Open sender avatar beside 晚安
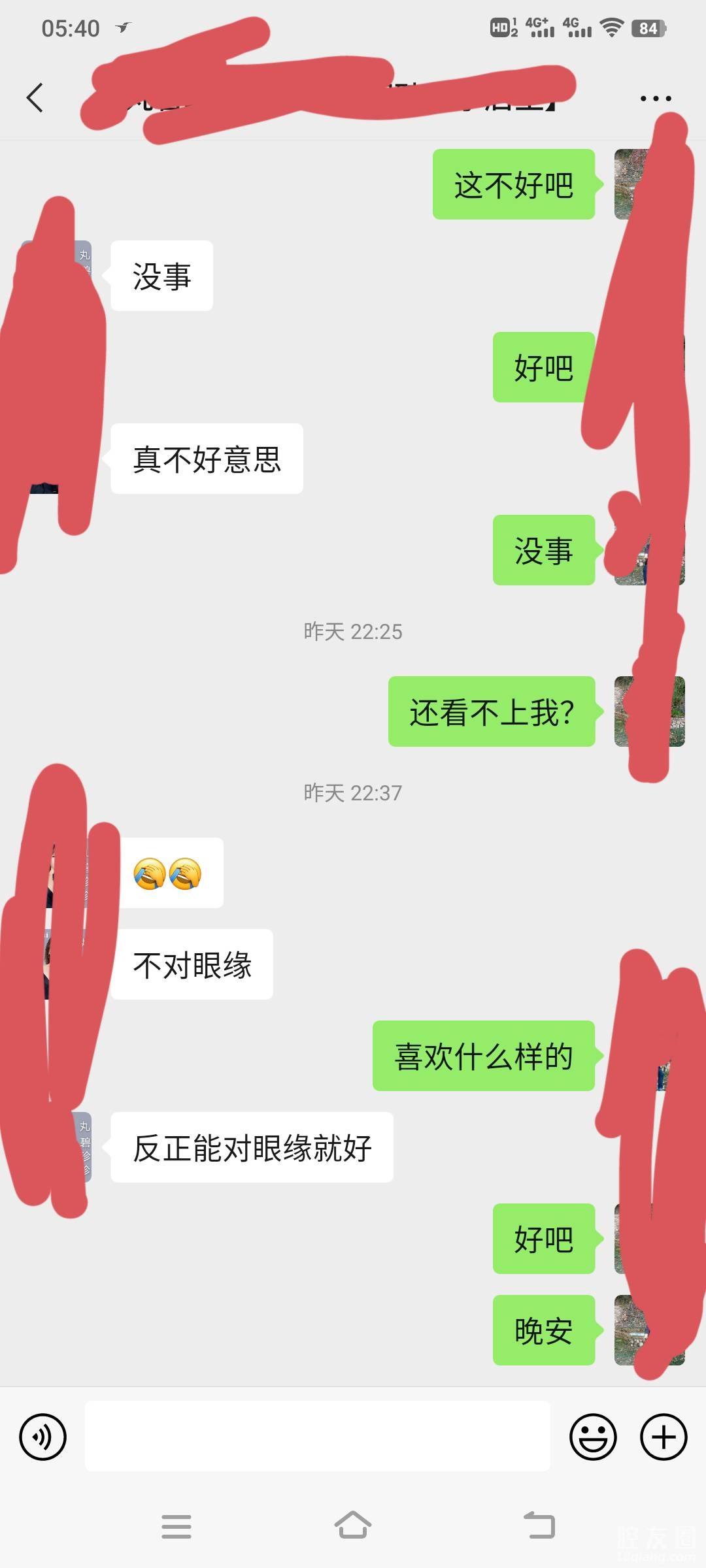706x1568 pixels. coord(649,1330)
